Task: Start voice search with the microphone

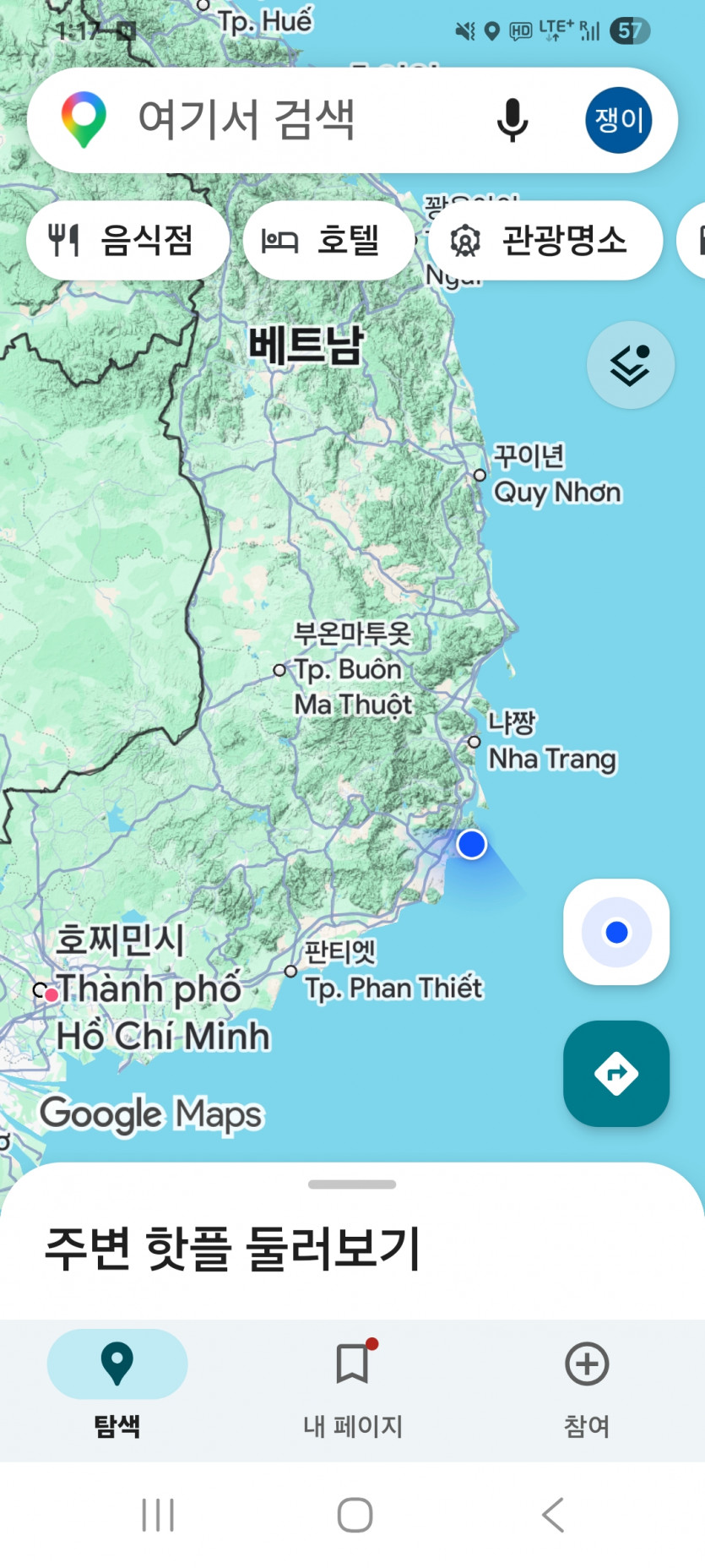Action: click(x=512, y=119)
